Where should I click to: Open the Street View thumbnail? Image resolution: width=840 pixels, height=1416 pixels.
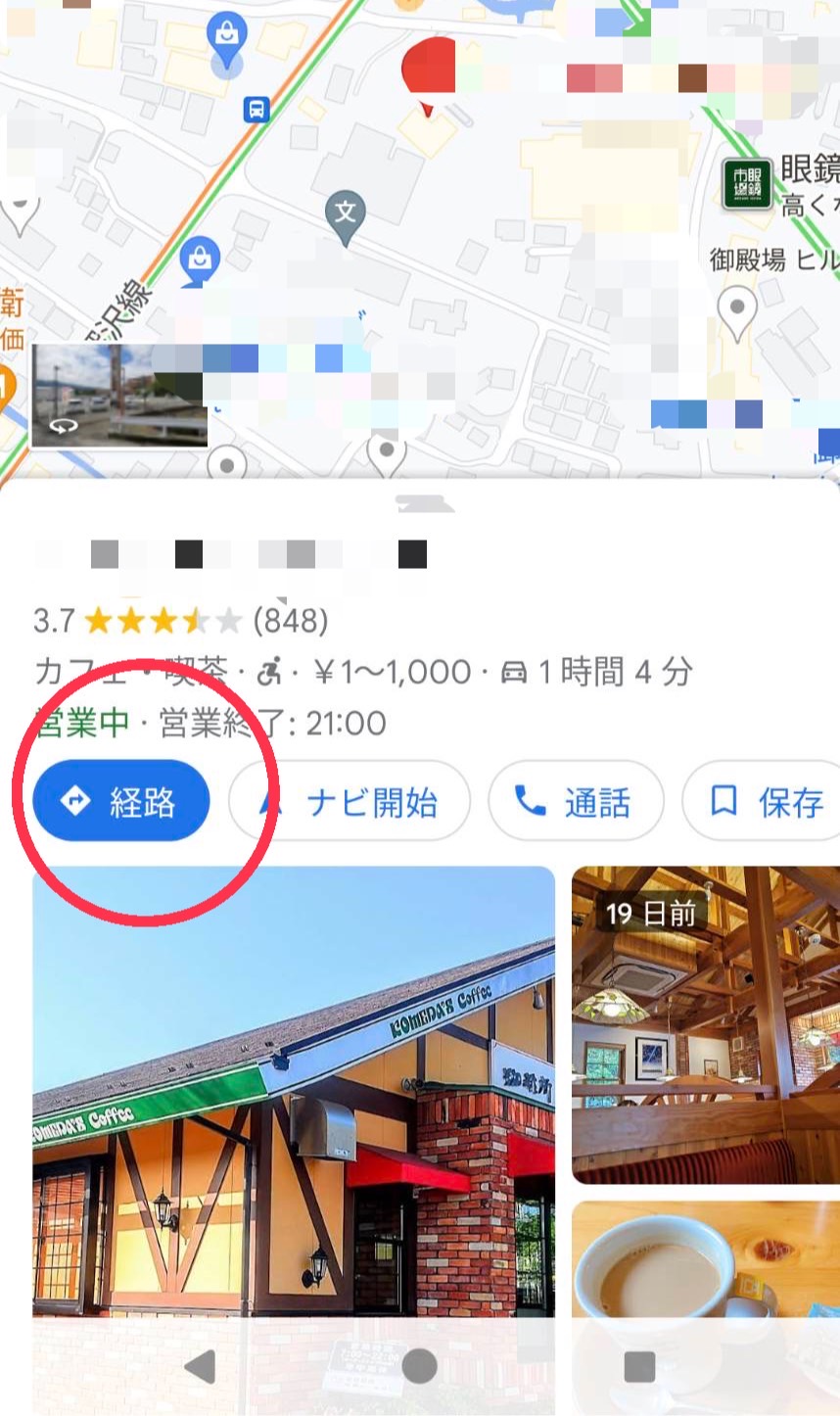tap(119, 394)
